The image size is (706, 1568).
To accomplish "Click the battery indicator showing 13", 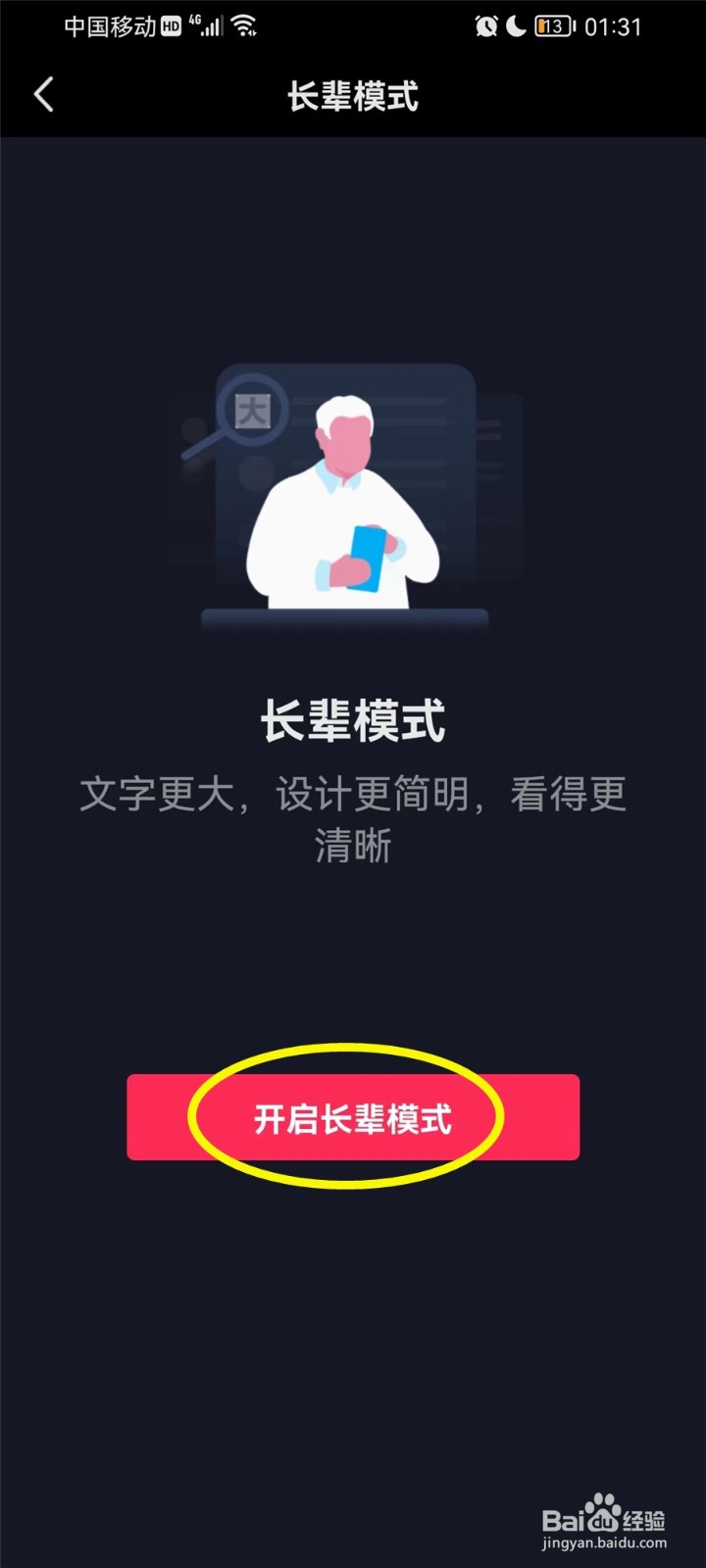I will [x=552, y=26].
